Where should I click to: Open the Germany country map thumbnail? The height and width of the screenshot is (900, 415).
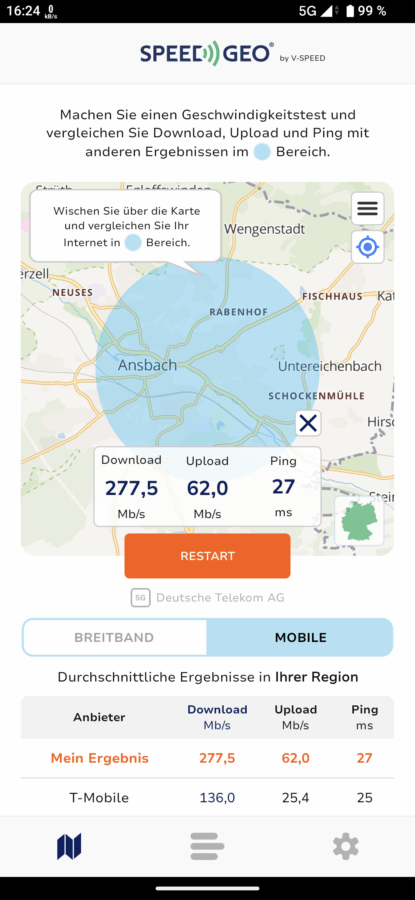tap(359, 521)
